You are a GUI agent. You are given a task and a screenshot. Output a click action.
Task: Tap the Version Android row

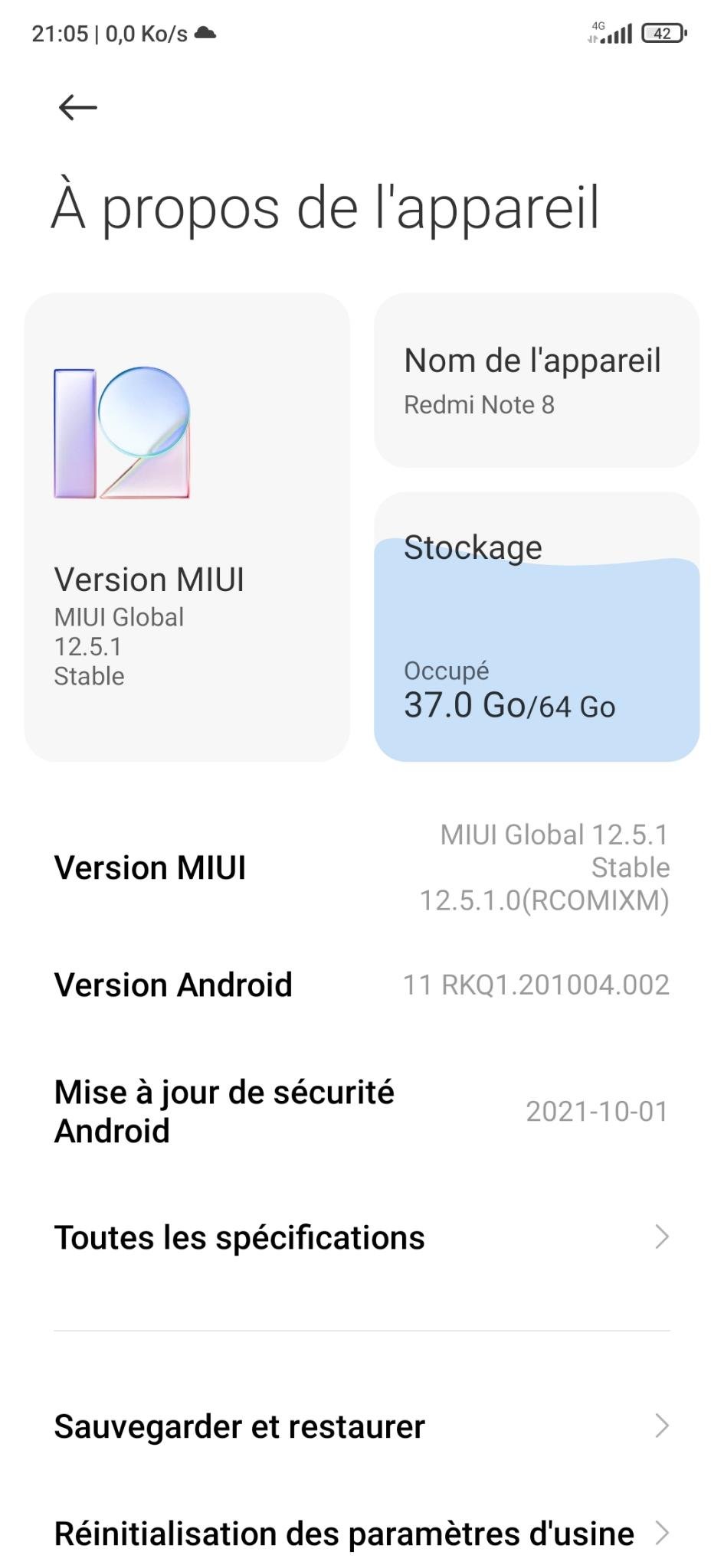coord(362,985)
